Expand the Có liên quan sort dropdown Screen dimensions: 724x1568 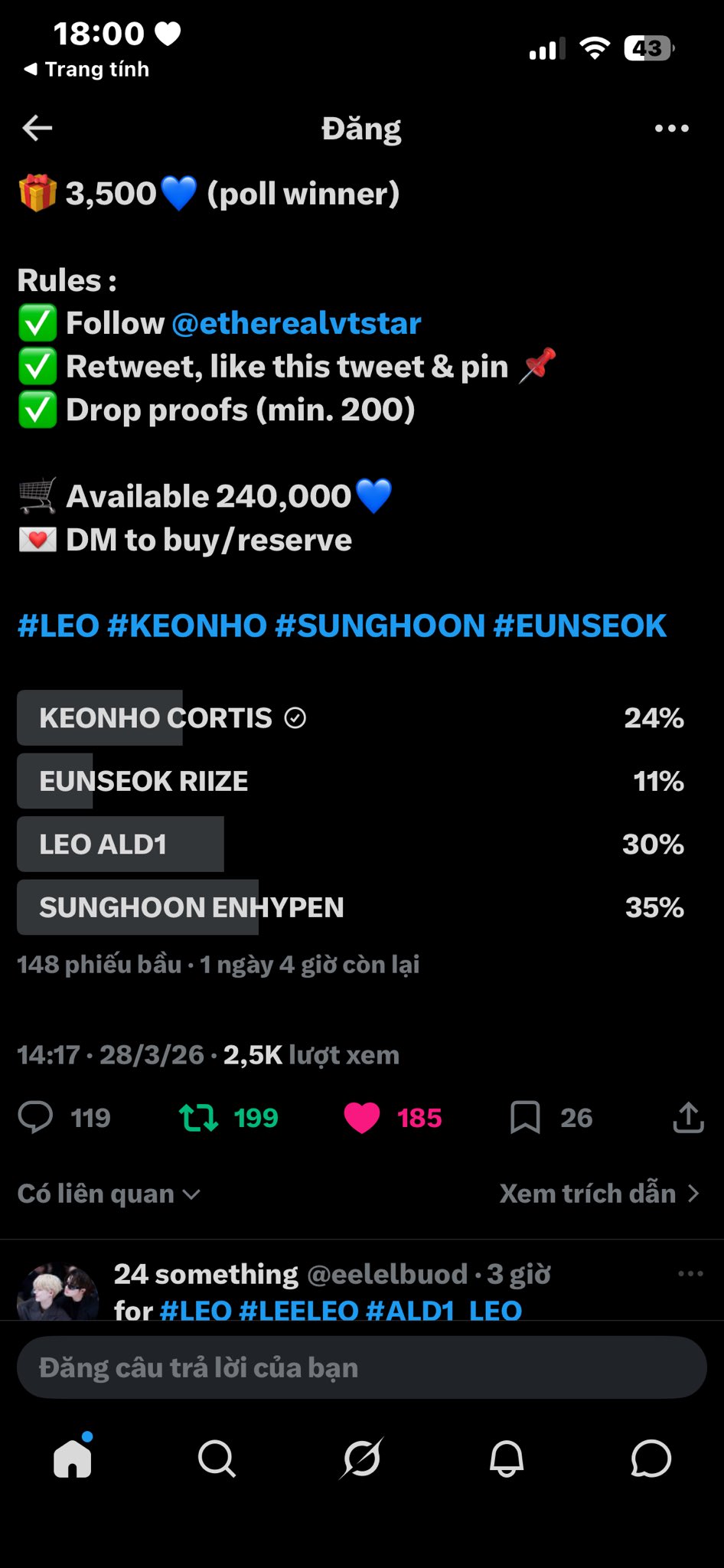(109, 1194)
